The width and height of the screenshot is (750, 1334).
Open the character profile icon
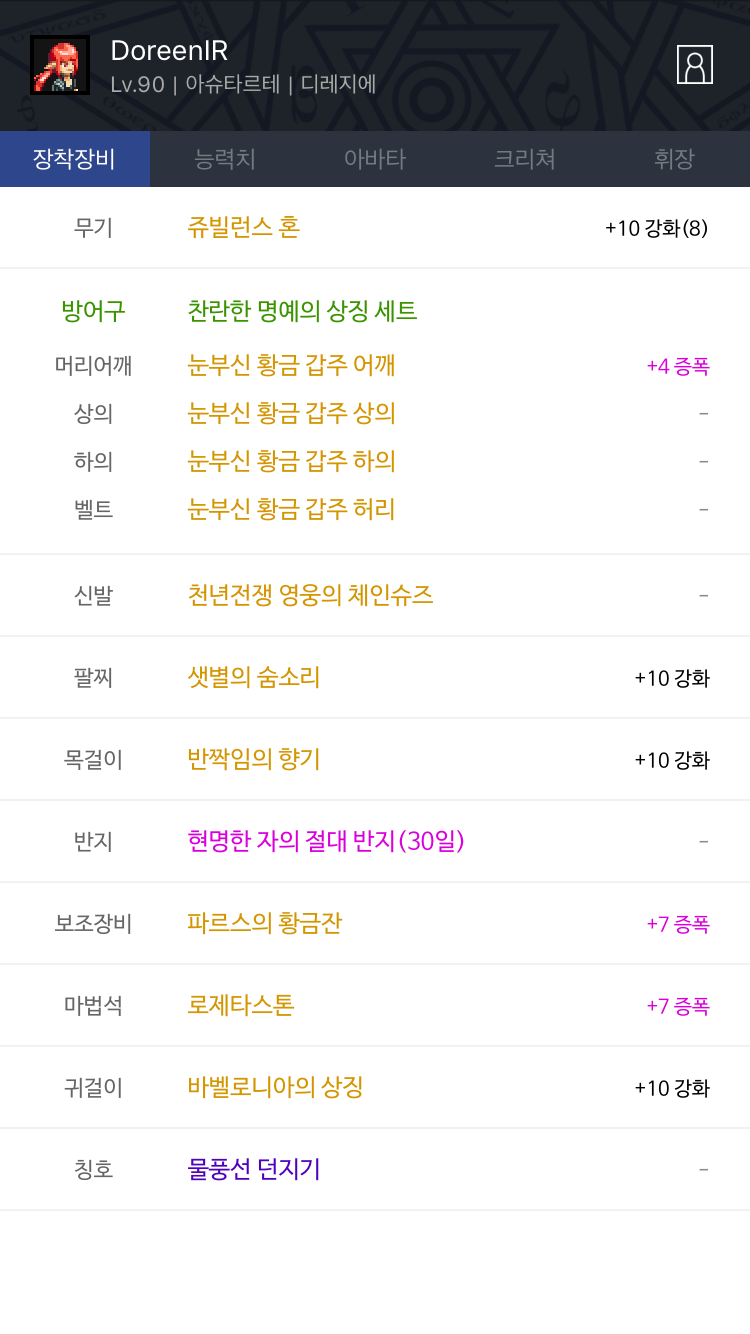(x=694, y=65)
